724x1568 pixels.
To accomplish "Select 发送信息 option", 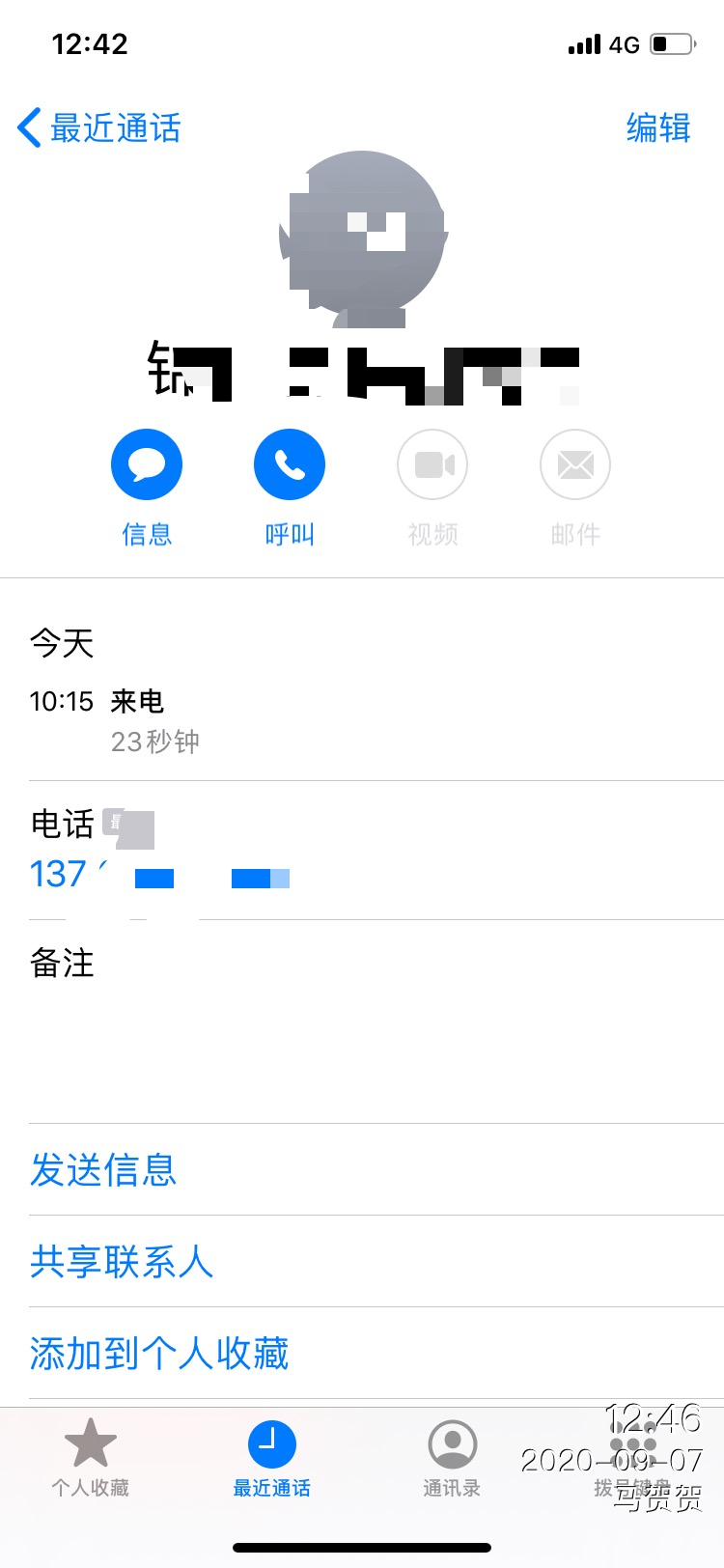I will click(x=103, y=1170).
